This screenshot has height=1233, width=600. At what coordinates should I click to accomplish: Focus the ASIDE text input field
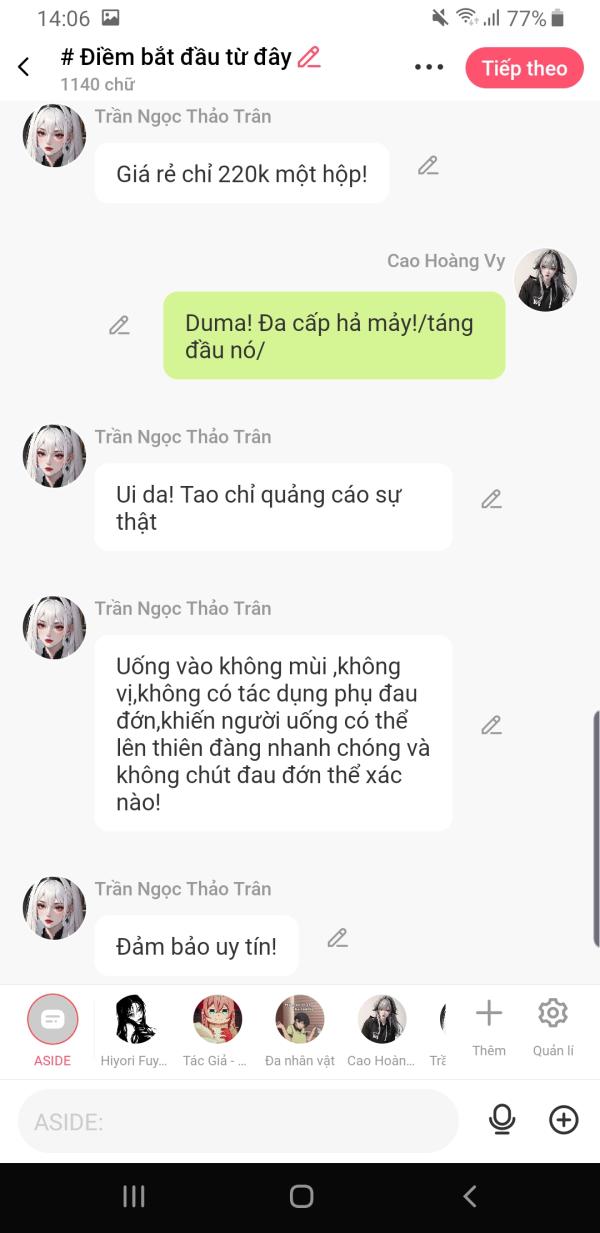tap(238, 1122)
